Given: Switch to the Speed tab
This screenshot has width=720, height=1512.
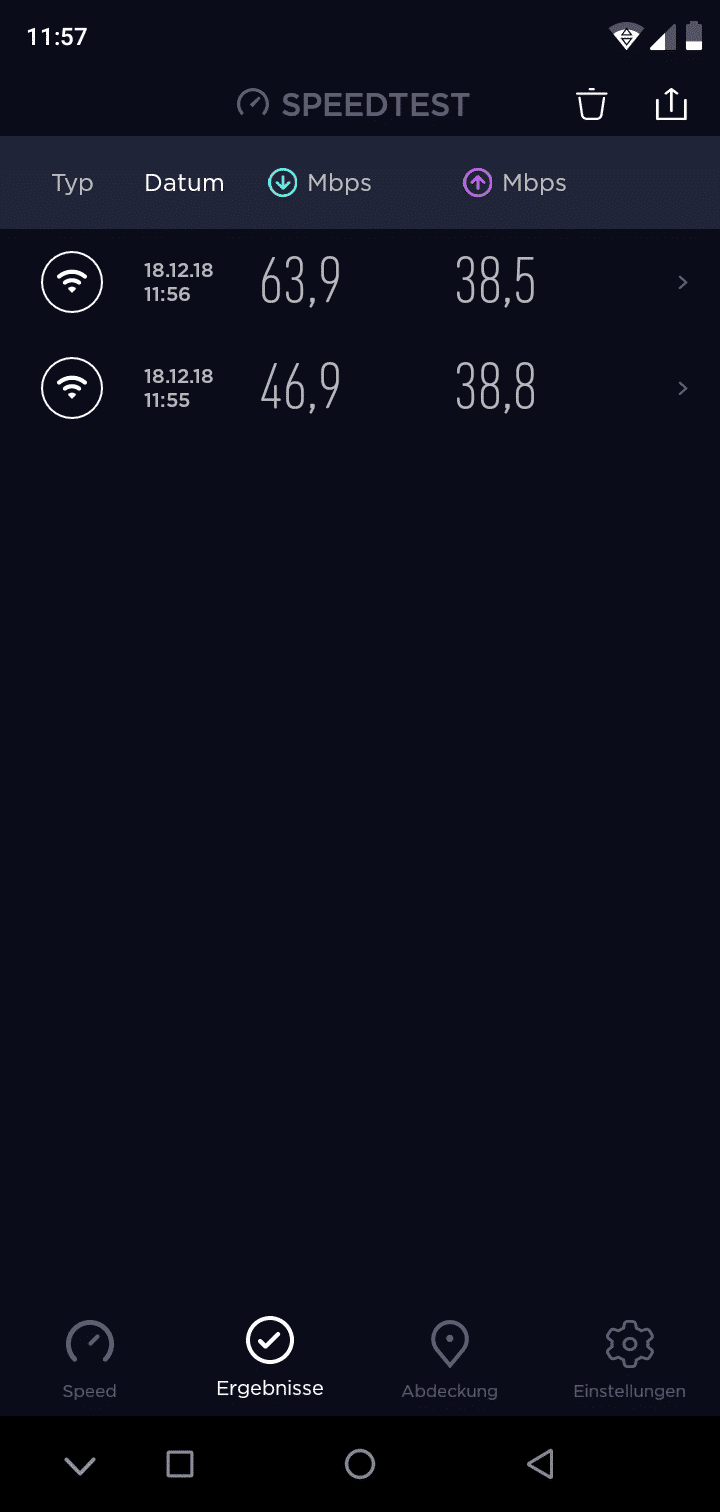Looking at the screenshot, I should pyautogui.click(x=90, y=1359).
